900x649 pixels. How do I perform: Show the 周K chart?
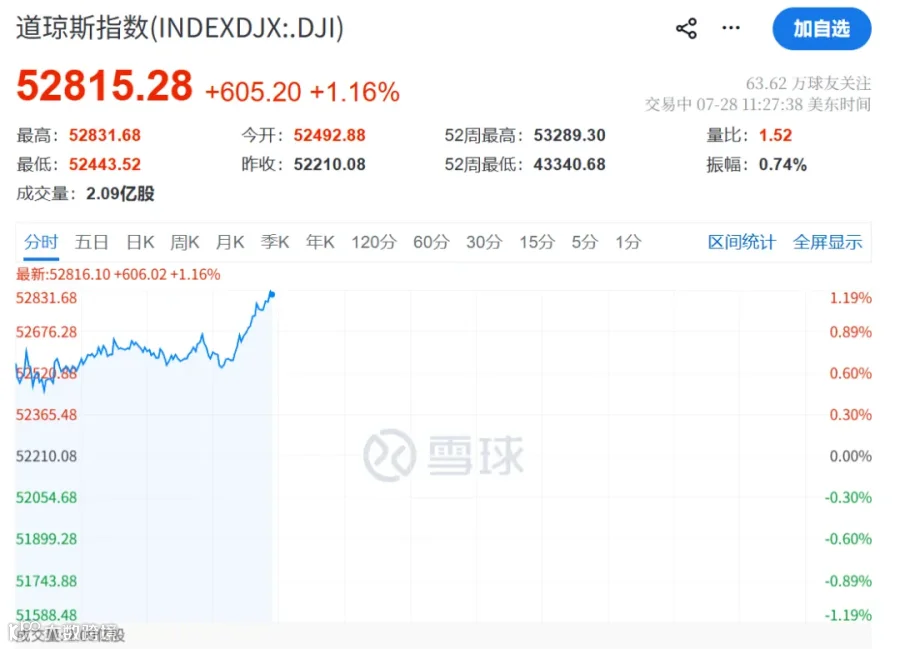click(x=185, y=242)
